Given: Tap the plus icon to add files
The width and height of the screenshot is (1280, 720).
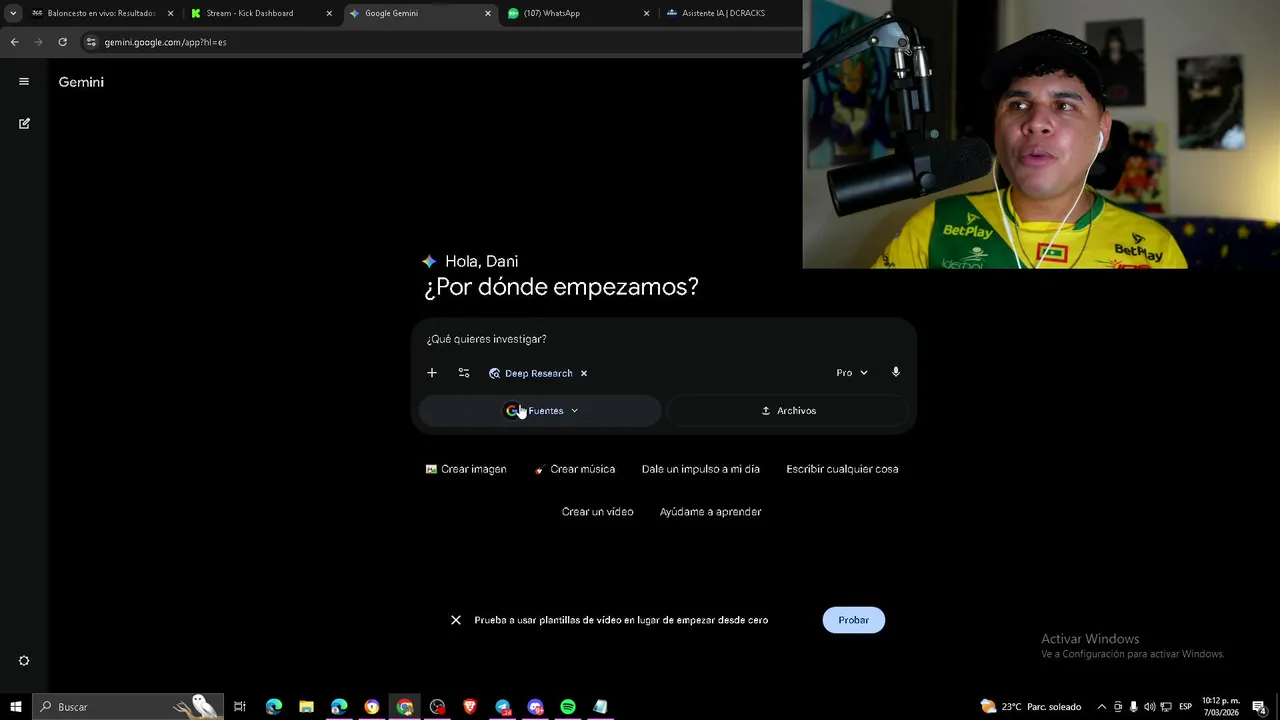Looking at the screenshot, I should coord(432,373).
